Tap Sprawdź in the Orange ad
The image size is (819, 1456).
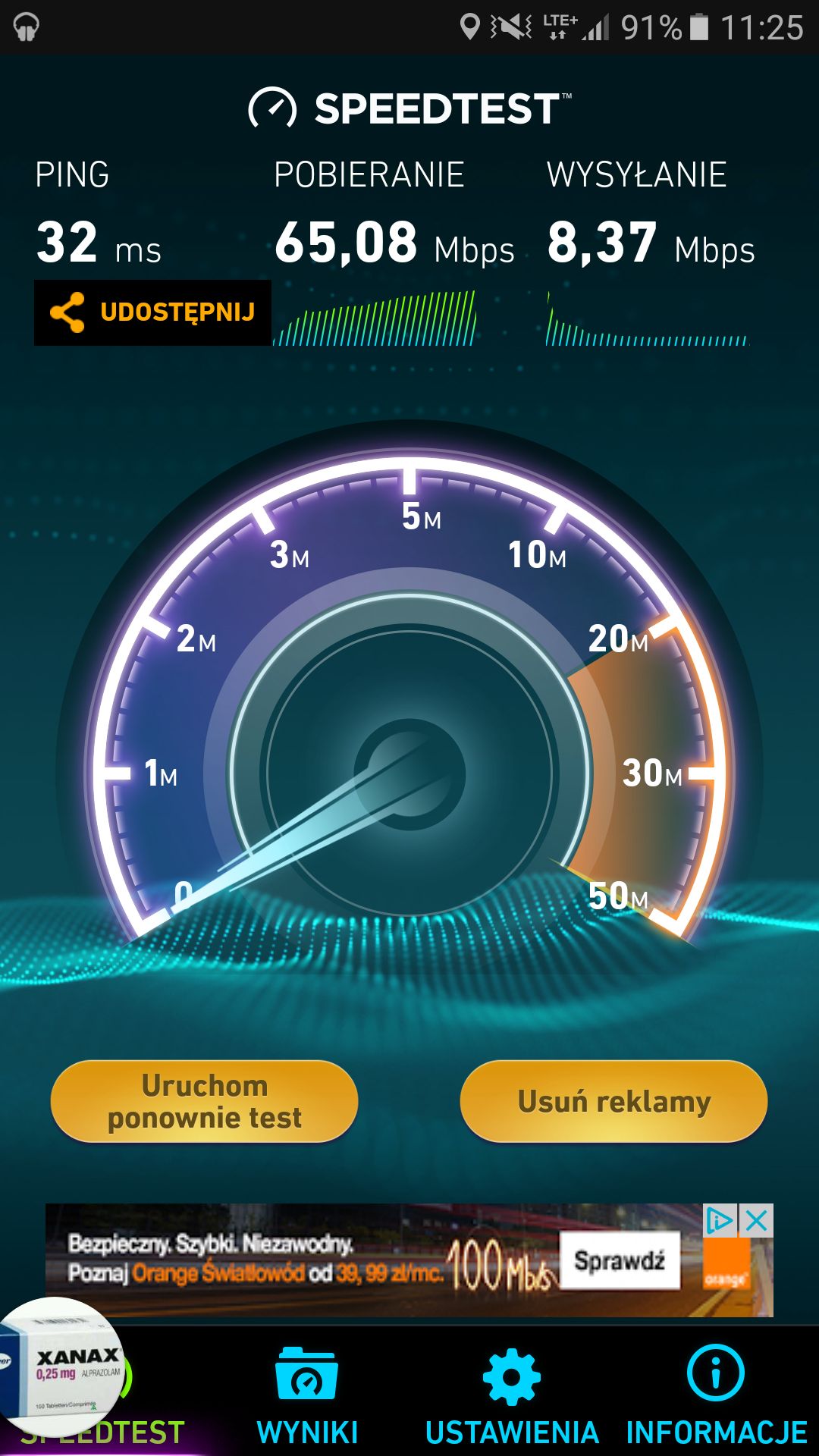tap(620, 1261)
